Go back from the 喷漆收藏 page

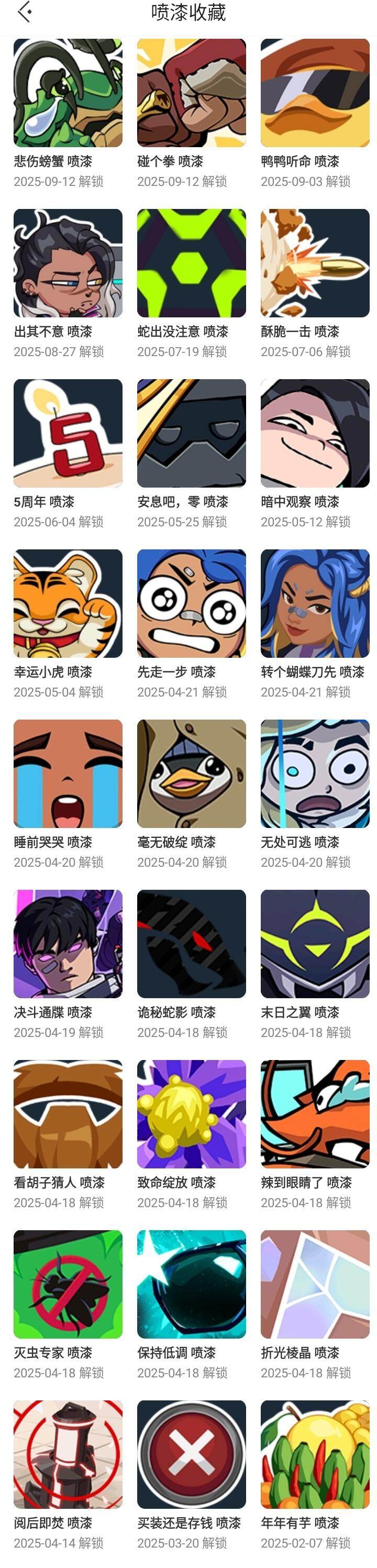pyautogui.click(x=25, y=12)
